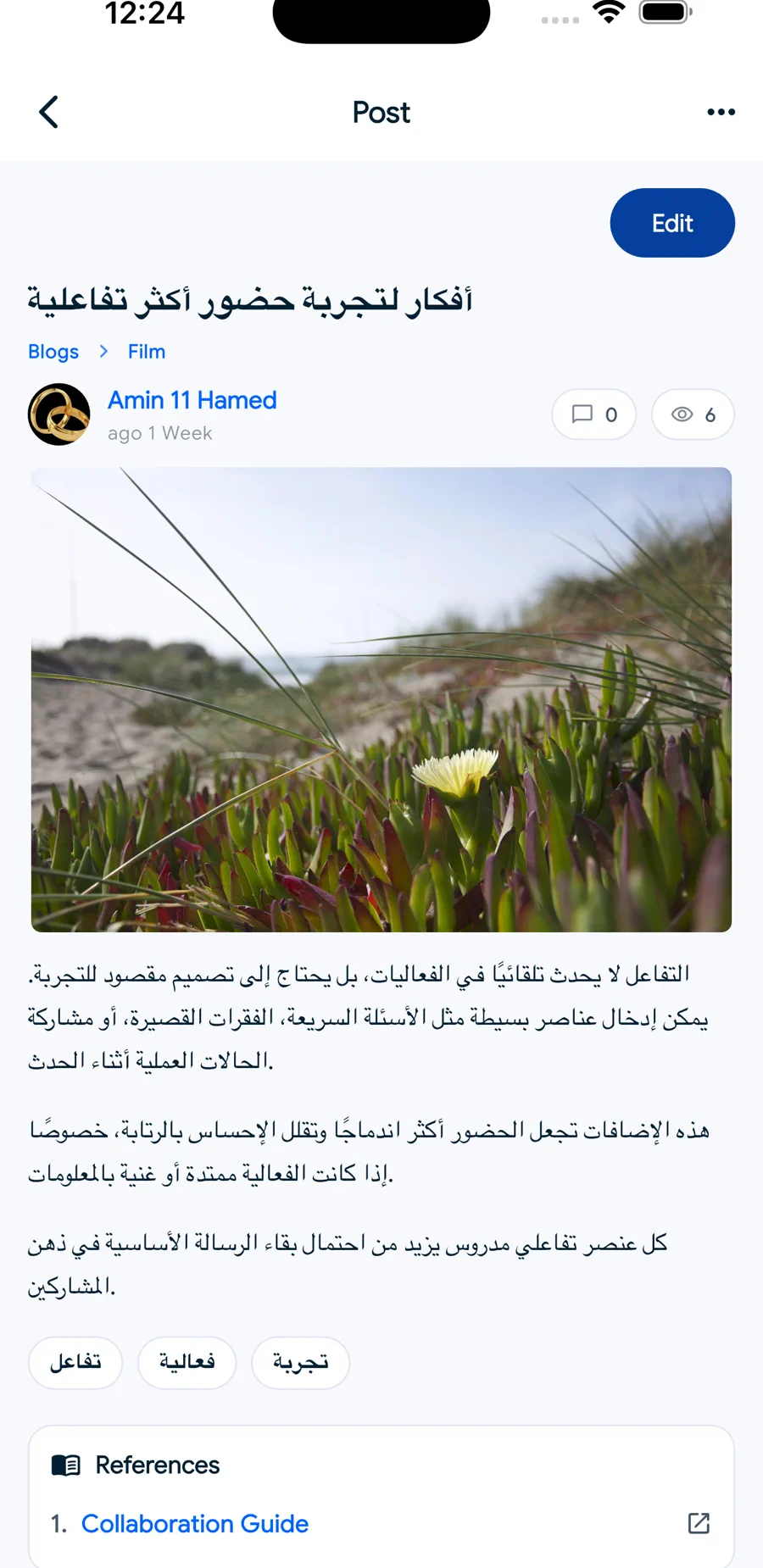View Amin 11 Hamed's profile
Image resolution: width=763 pixels, height=1568 pixels.
[192, 400]
